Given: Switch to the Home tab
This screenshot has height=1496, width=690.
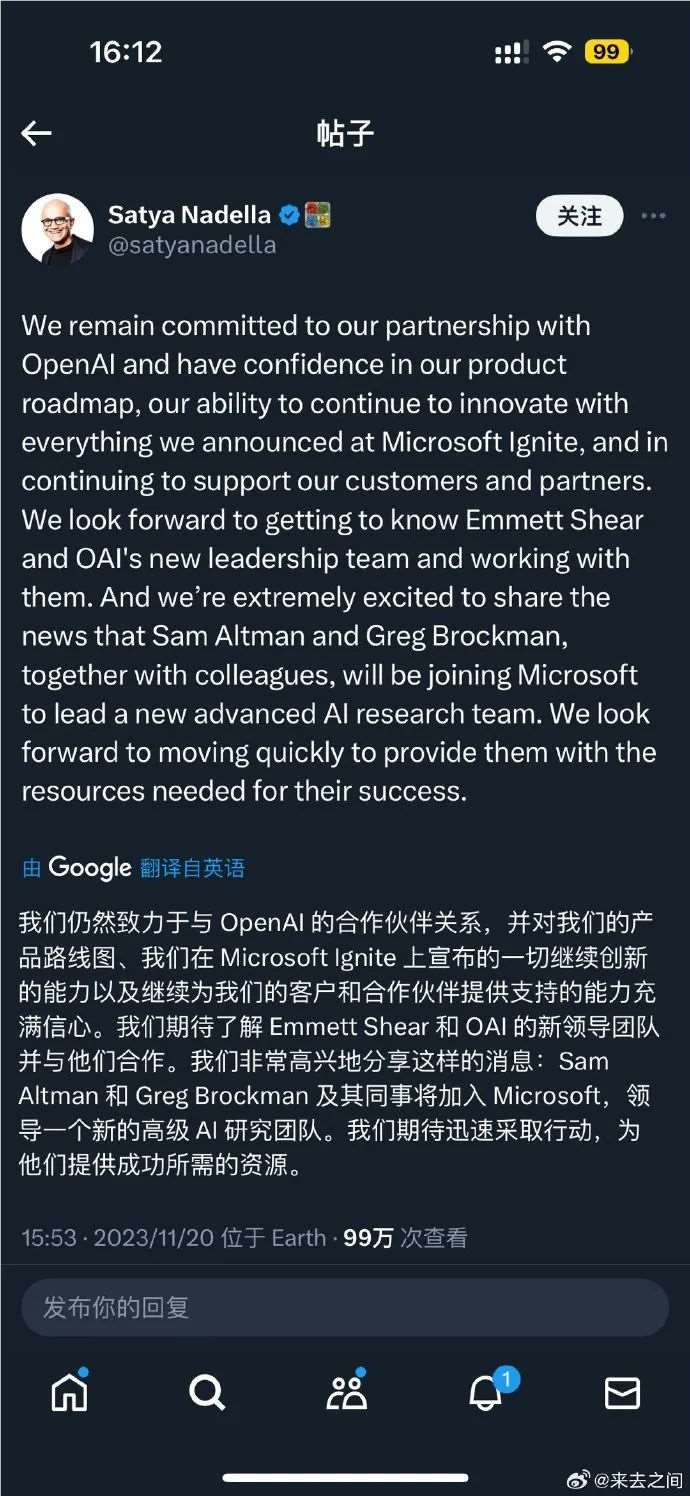Looking at the screenshot, I should click(x=69, y=1392).
